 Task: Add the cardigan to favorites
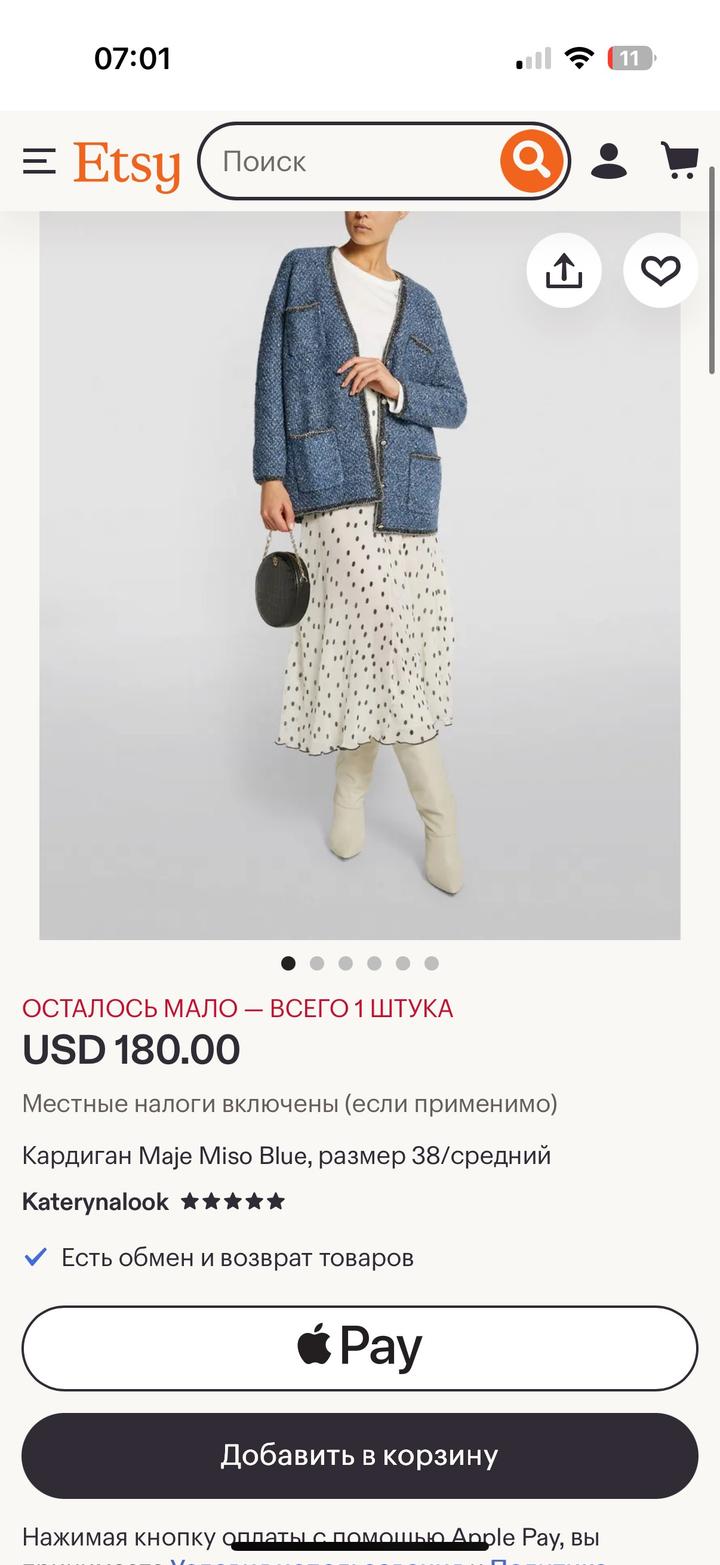(660, 270)
